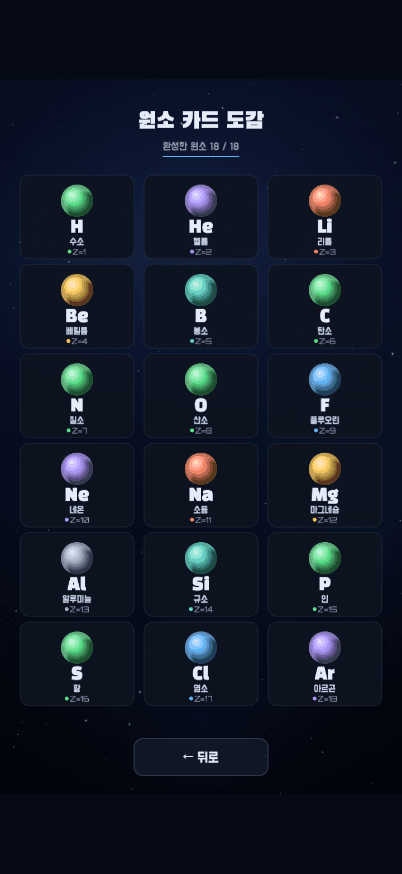Viewport: 402px width, 874px height.
Task: Open the C 탄소 card
Action: click(325, 307)
